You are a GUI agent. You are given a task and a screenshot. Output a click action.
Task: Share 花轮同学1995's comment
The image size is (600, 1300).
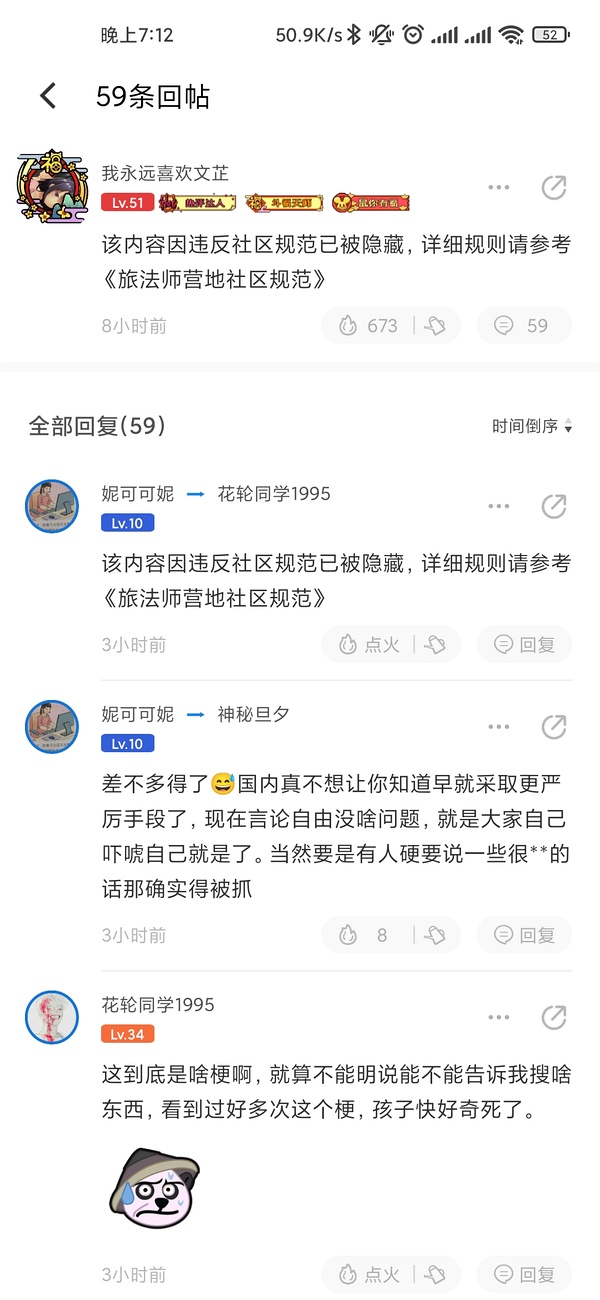tap(553, 1018)
